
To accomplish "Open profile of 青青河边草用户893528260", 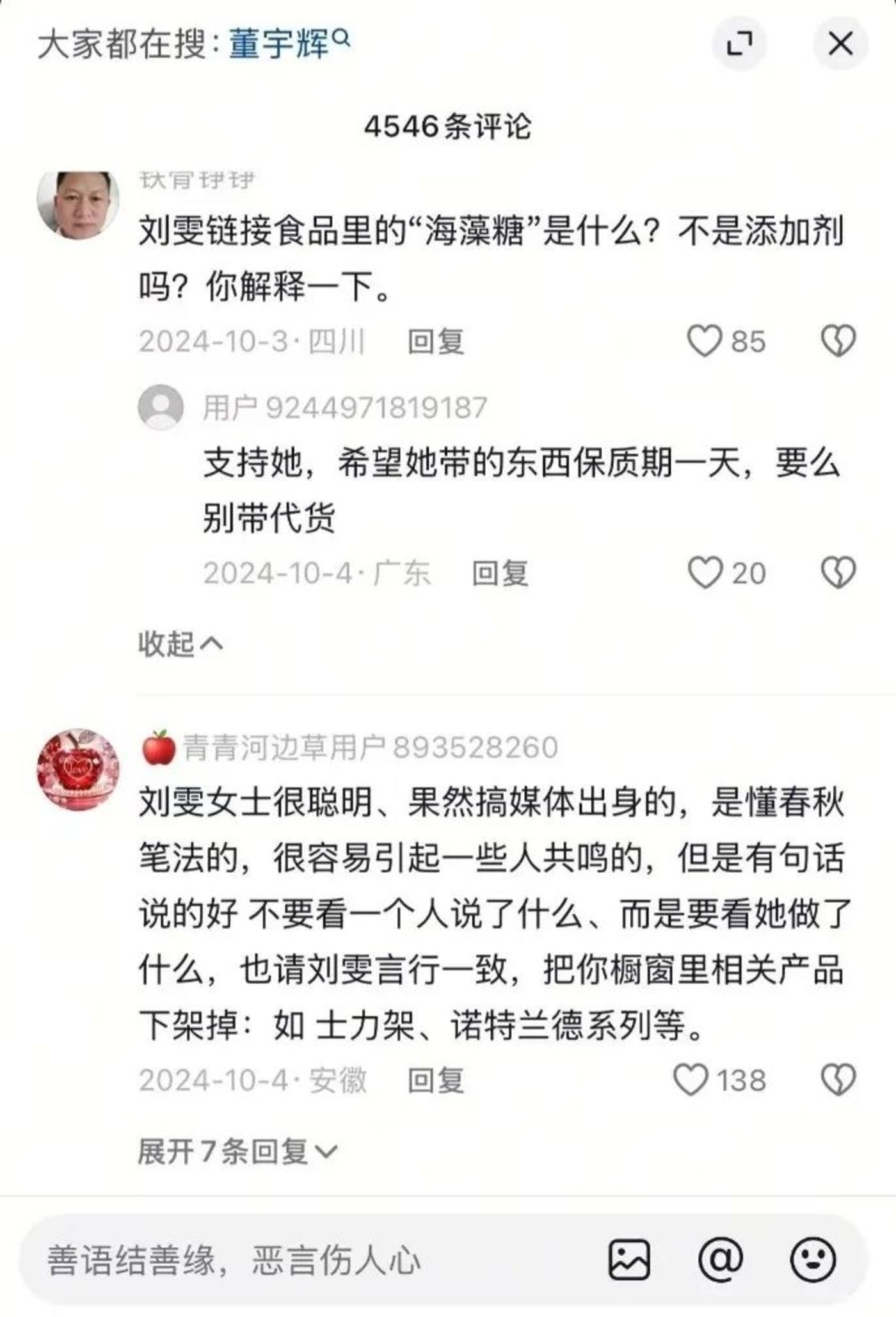I will coord(78,769).
